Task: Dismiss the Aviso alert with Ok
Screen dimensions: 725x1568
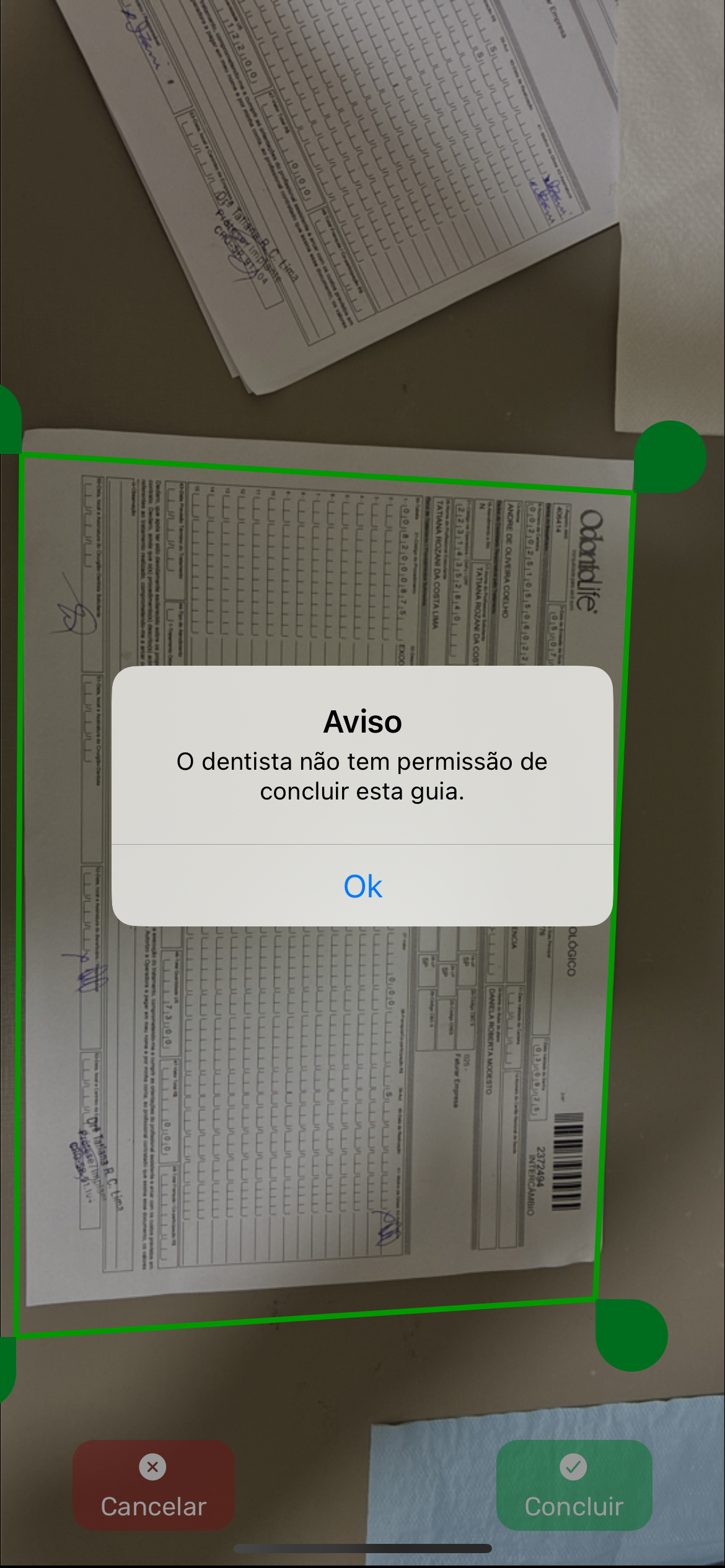Action: (362, 886)
